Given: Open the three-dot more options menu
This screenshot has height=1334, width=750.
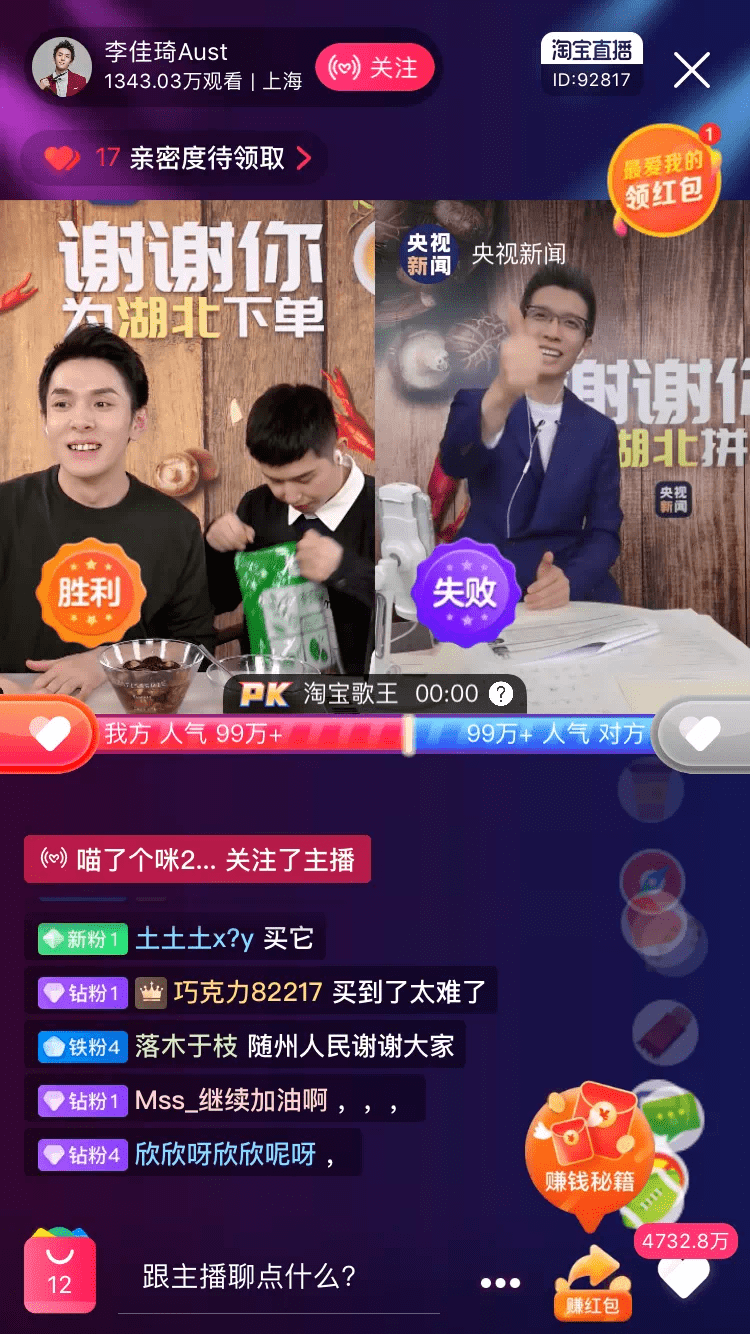Looking at the screenshot, I should coord(500,1283).
